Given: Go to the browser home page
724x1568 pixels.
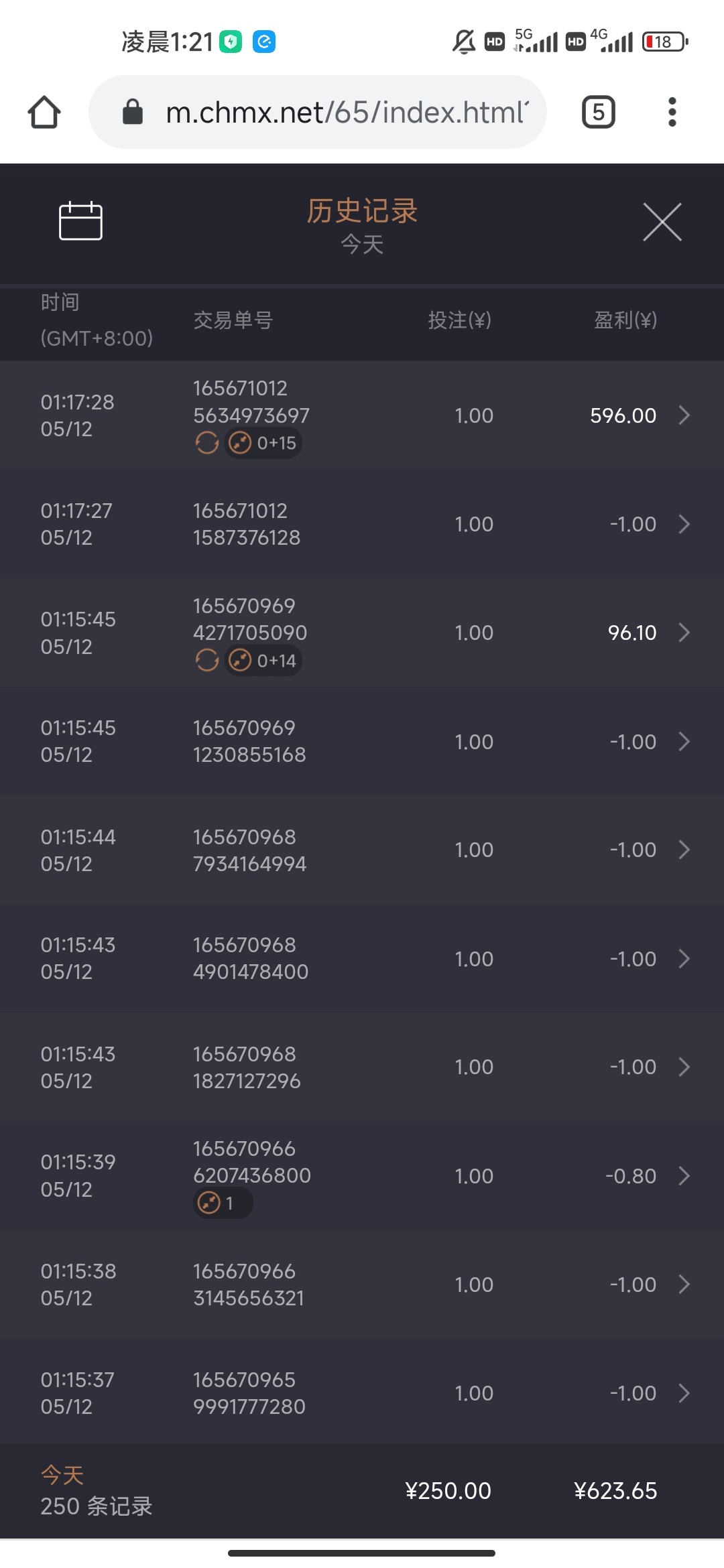Looking at the screenshot, I should click(x=44, y=112).
